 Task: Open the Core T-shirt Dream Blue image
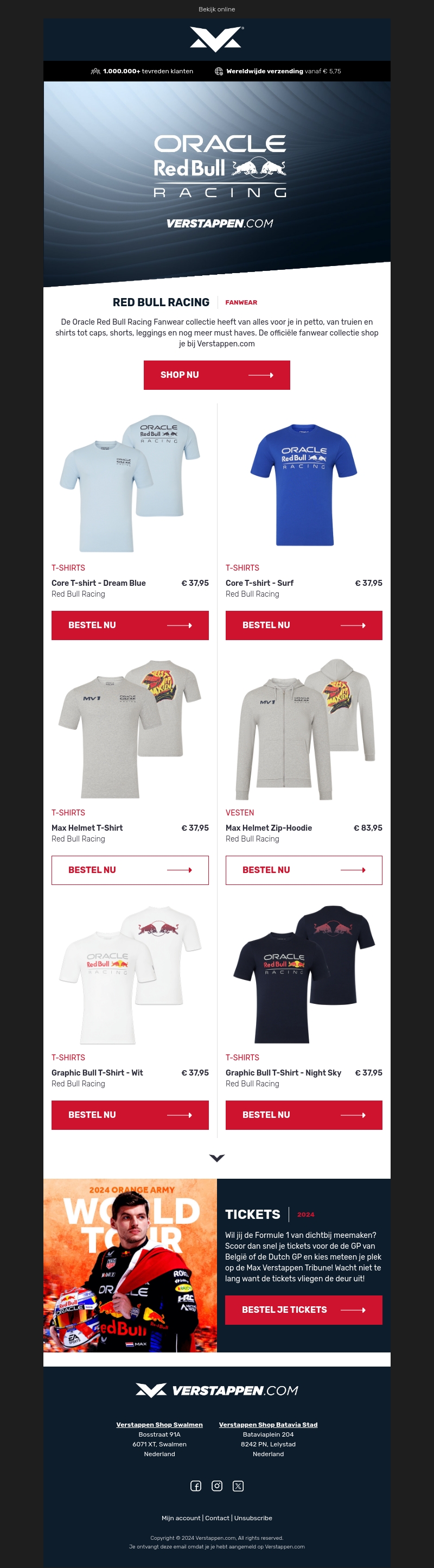[x=130, y=484]
